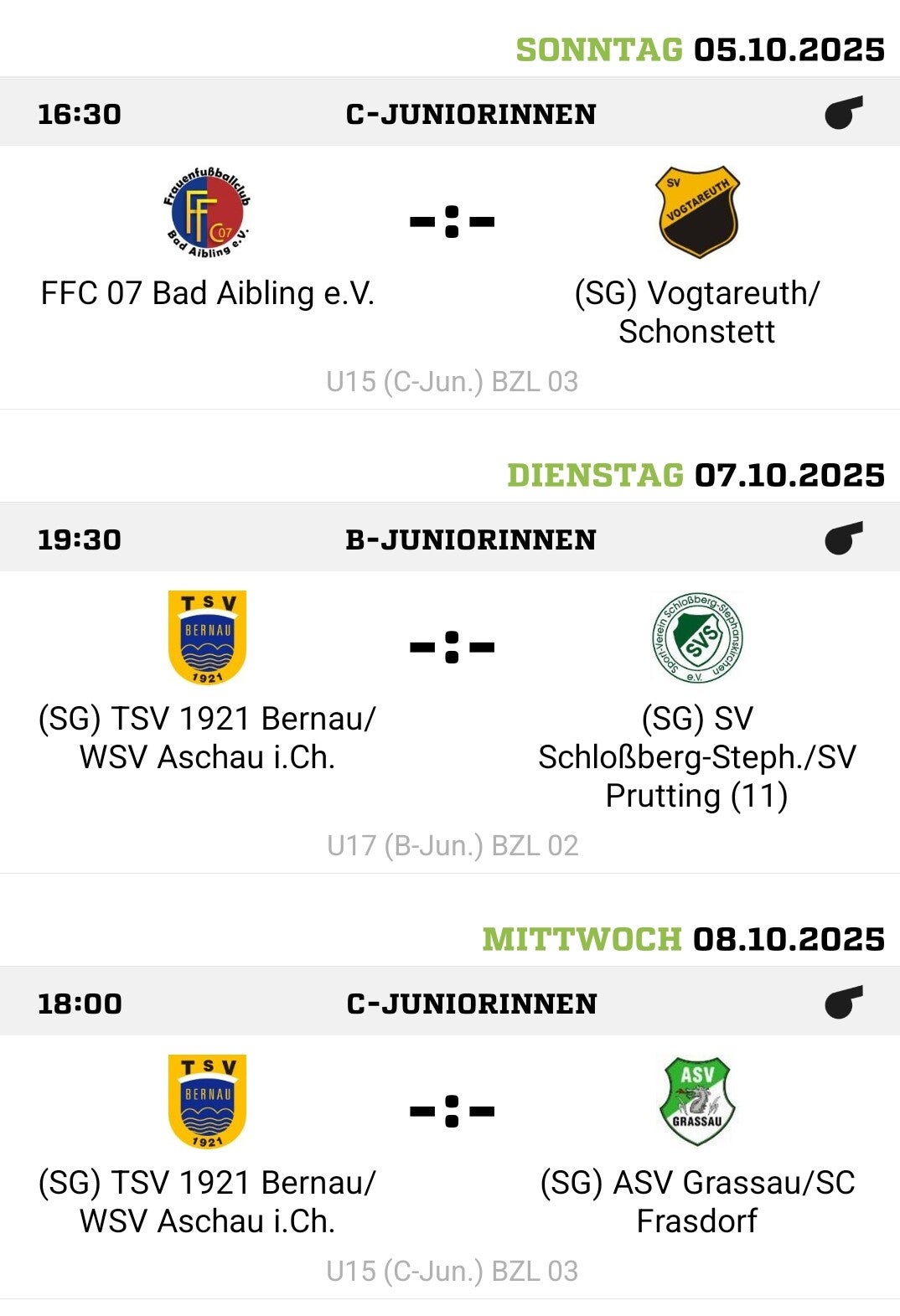Open the Bernau vs ASV Grassau match
Screen dimensions: 900x1316
(452, 1112)
